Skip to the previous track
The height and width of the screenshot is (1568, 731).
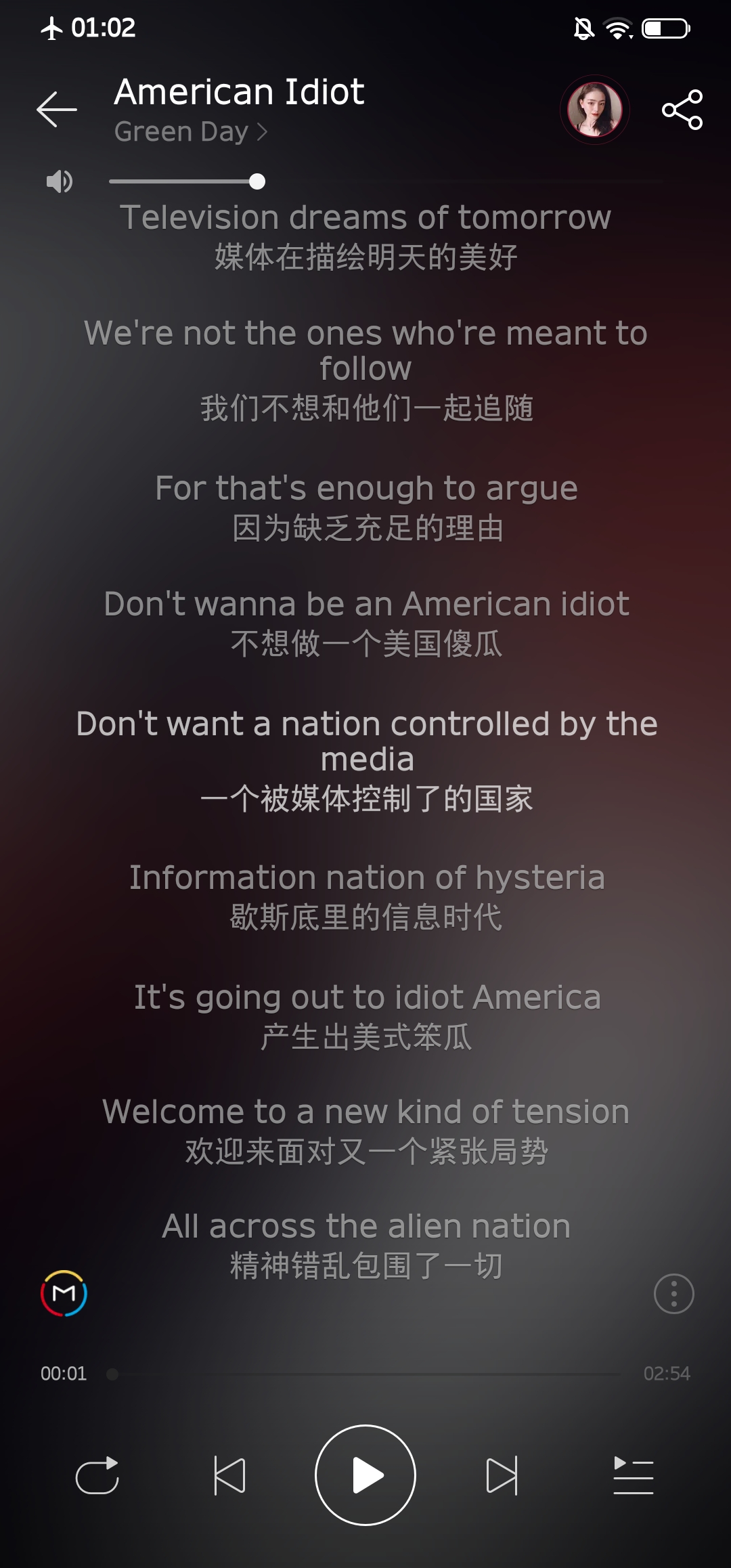pos(229,1475)
